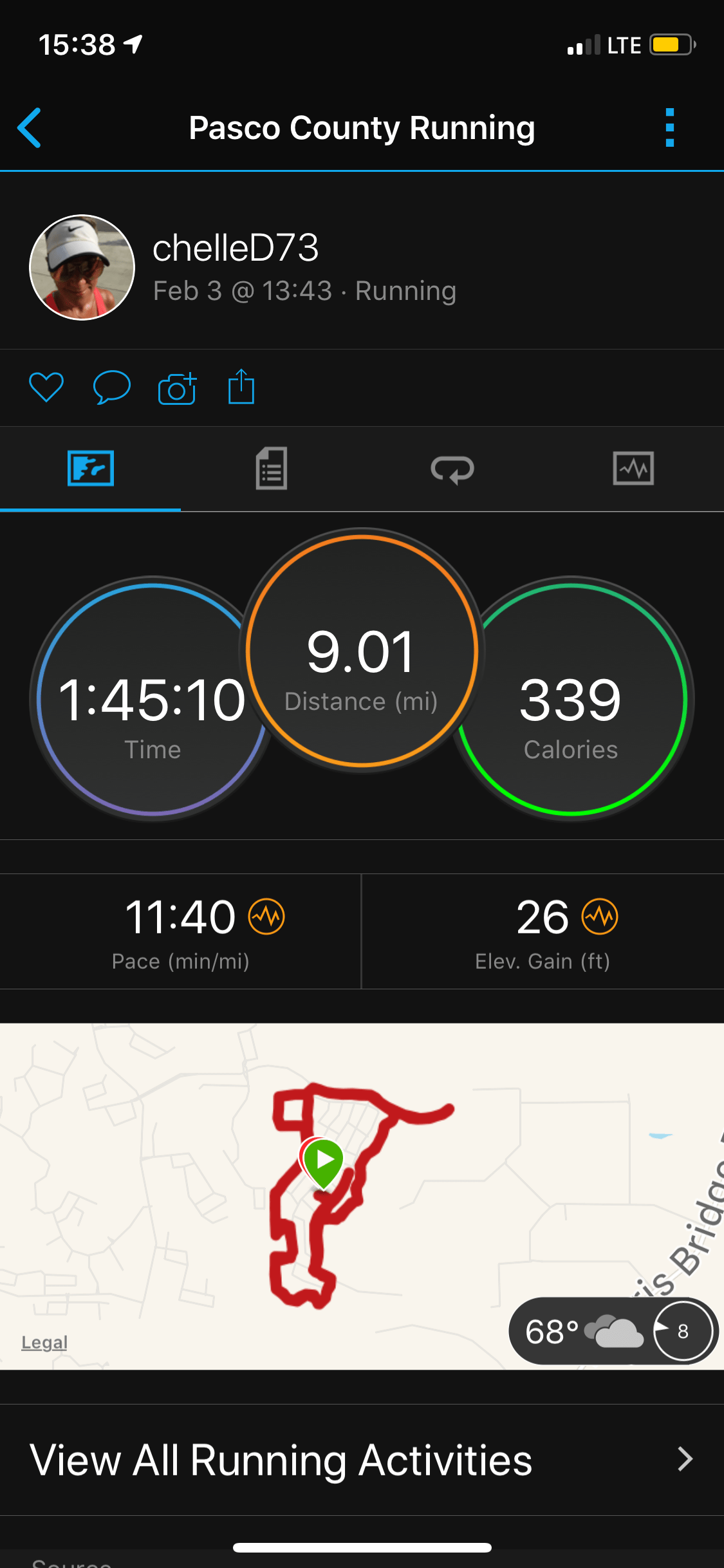
Task: Open the three-dot overflow menu
Action: (x=669, y=128)
